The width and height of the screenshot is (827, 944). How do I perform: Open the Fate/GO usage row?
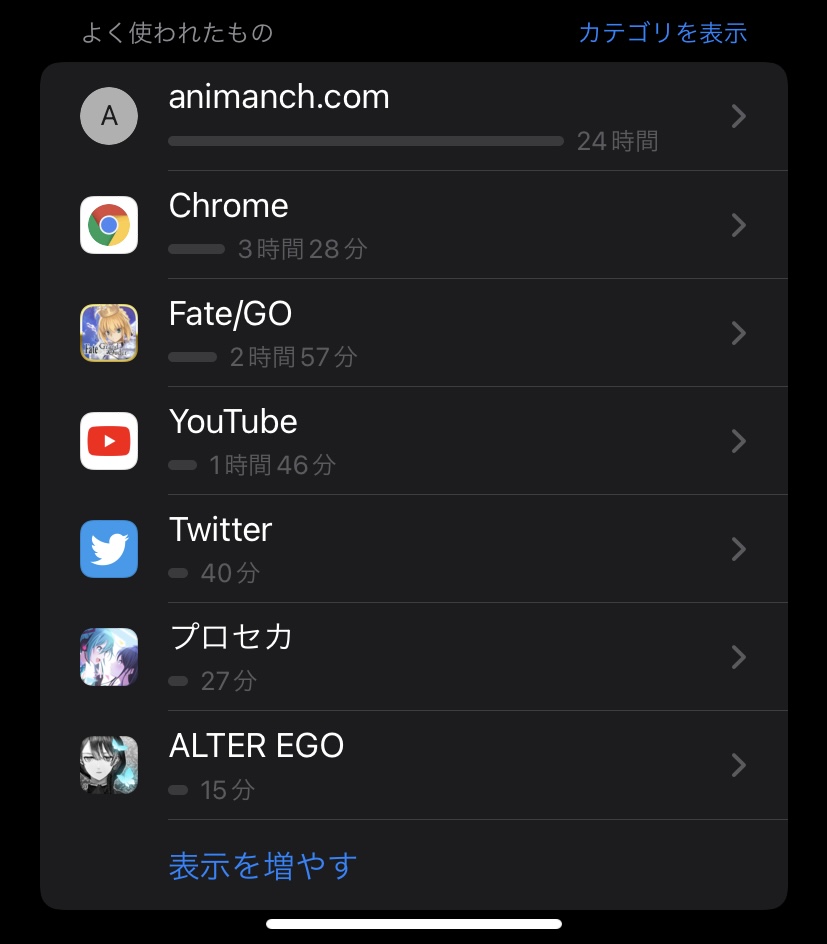pos(413,333)
